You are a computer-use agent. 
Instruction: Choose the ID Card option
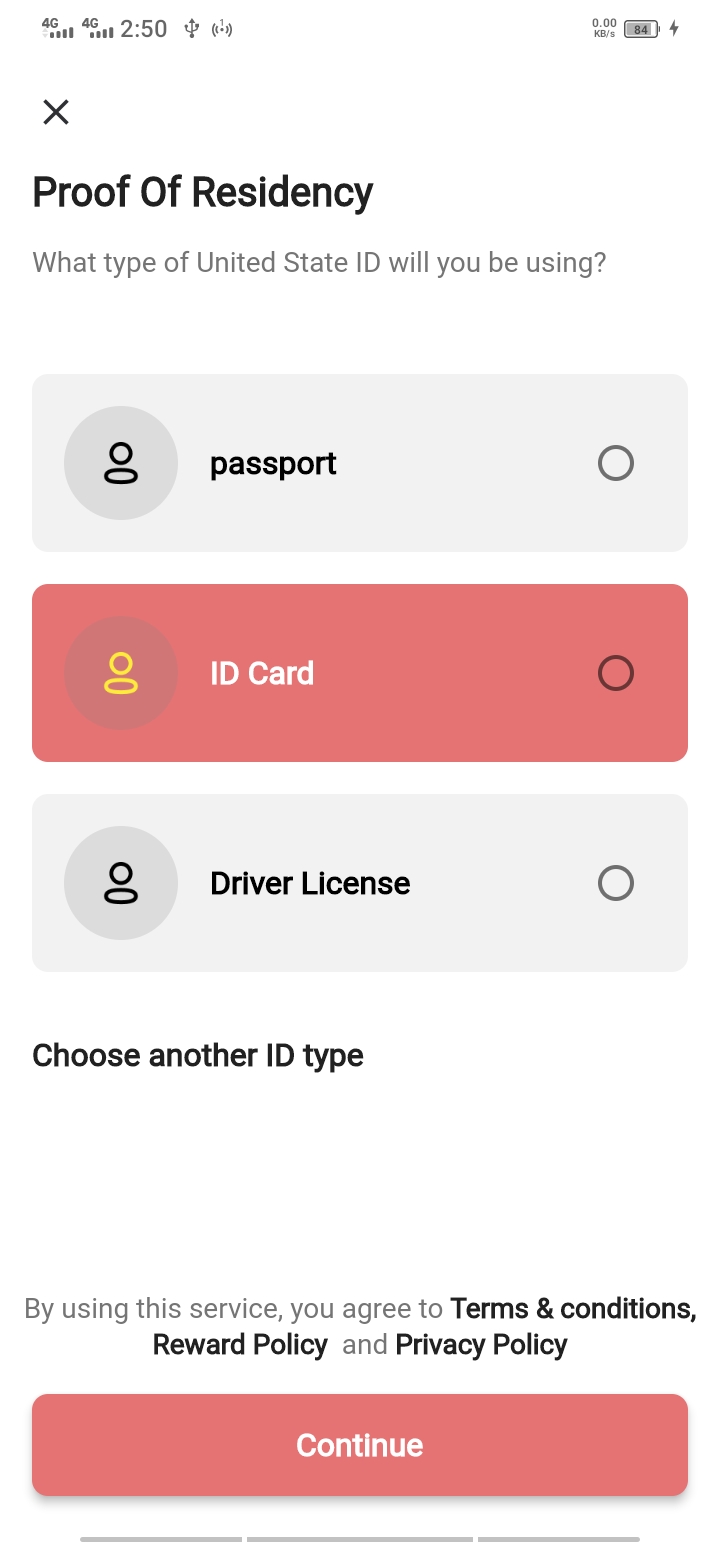tap(360, 673)
